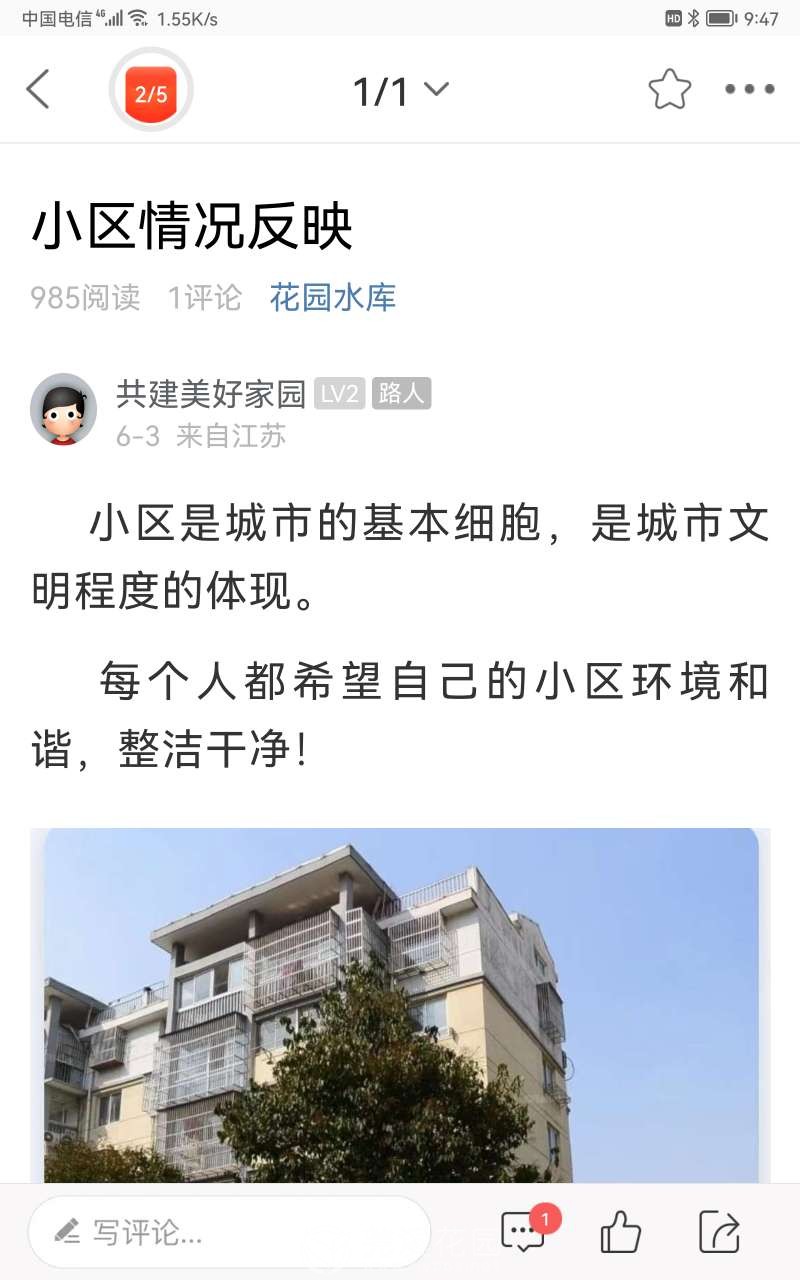The height and width of the screenshot is (1280, 800).
Task: Open the comments with 1 badge
Action: (524, 1232)
